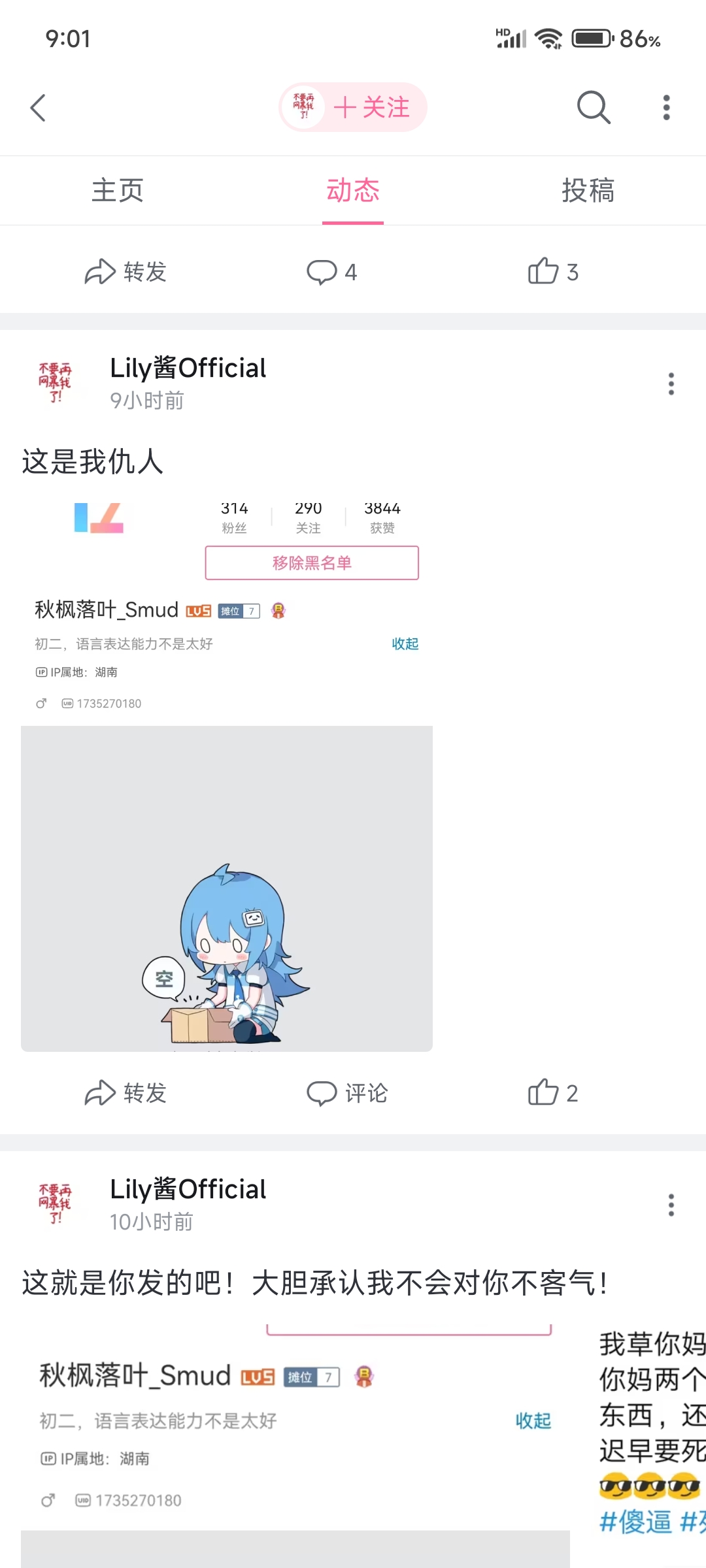The width and height of the screenshot is (706, 1568).
Task: Switch to the 投稿 tab
Action: coord(588,190)
